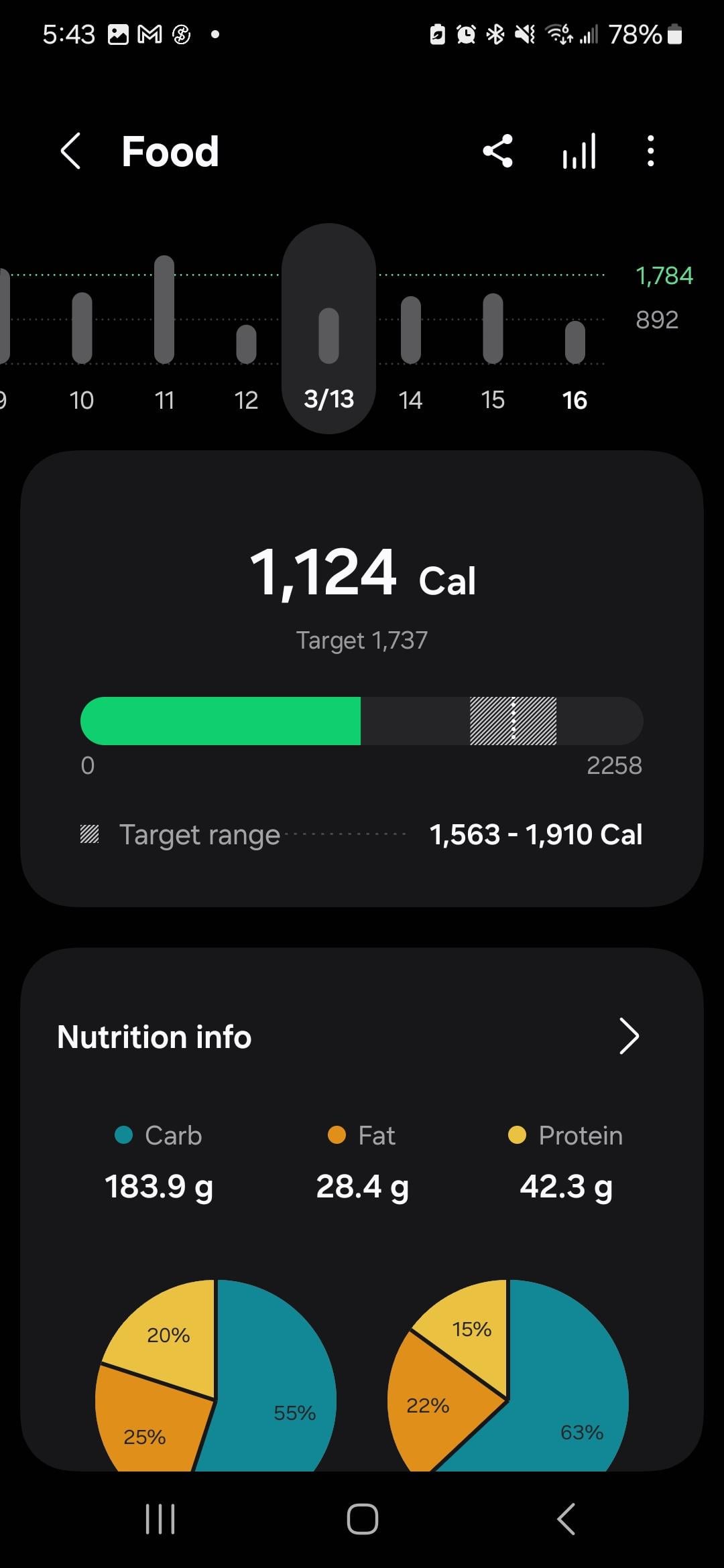Share the food summary
This screenshot has width=724, height=1568.
point(497,151)
